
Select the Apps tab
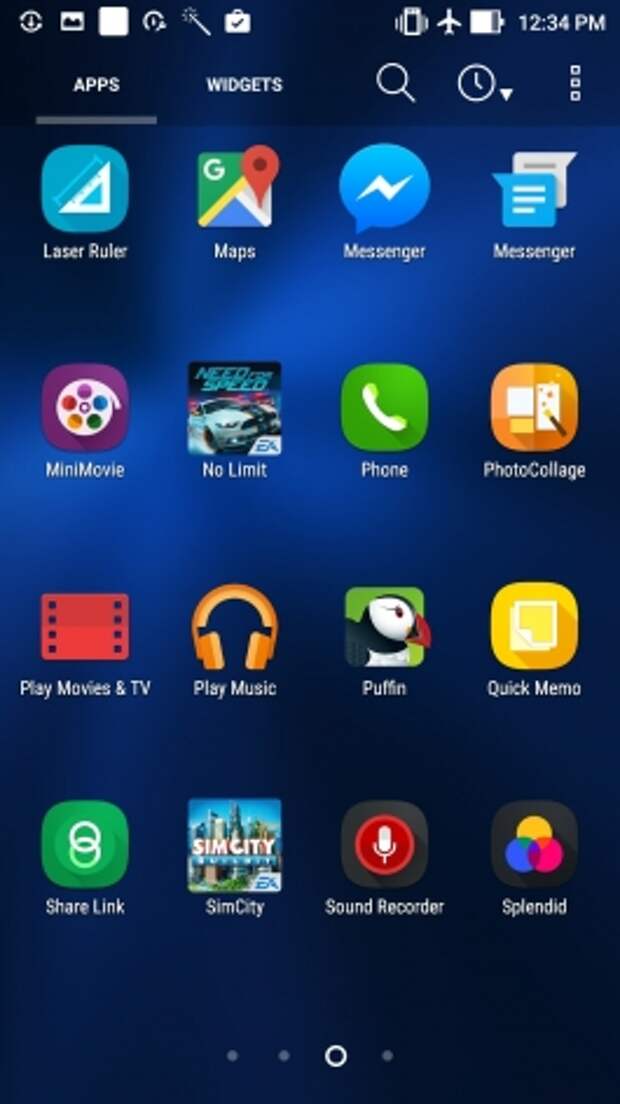[x=96, y=85]
